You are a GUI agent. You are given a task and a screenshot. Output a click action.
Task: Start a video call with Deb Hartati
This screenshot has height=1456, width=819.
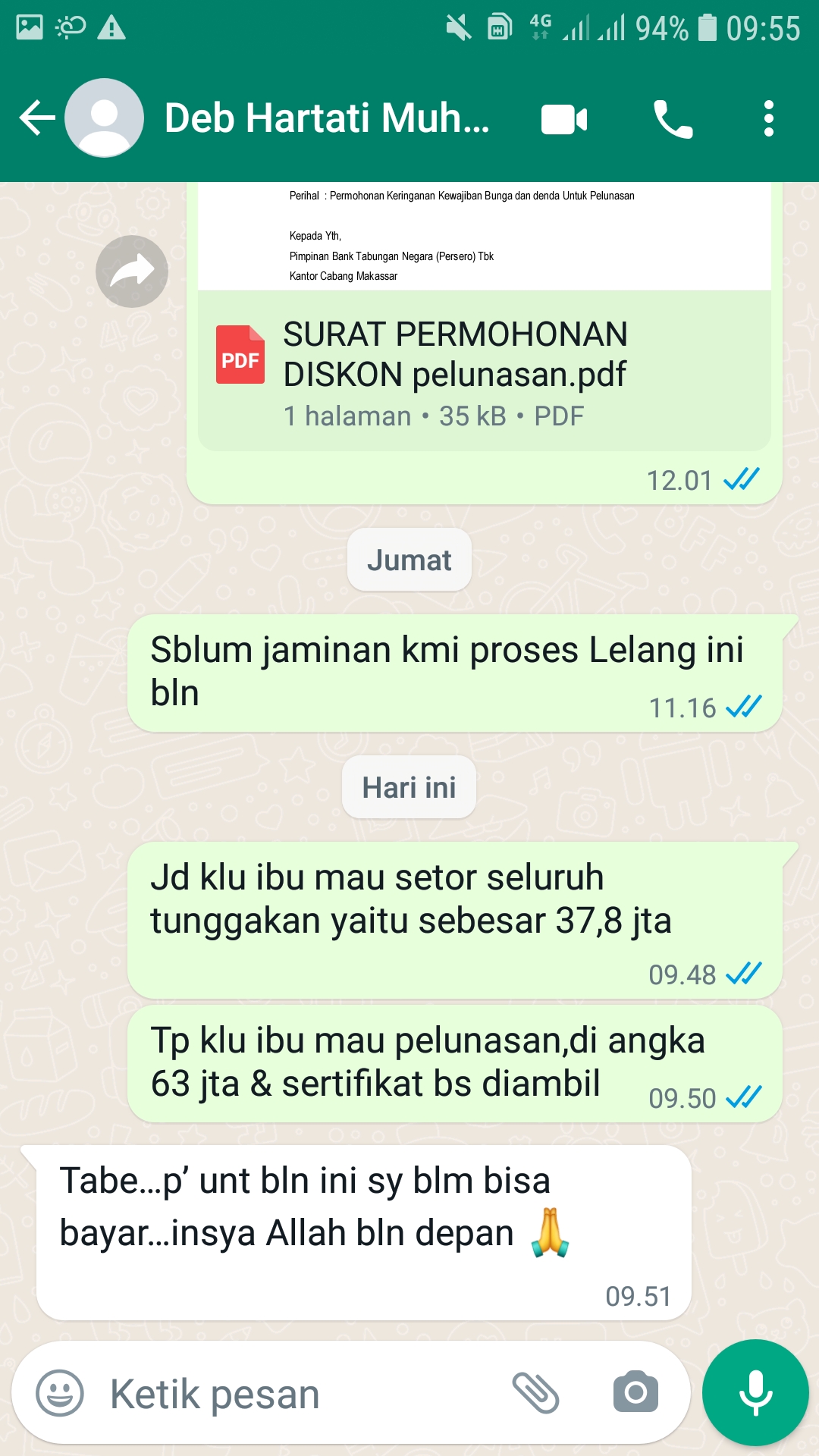pos(564,120)
